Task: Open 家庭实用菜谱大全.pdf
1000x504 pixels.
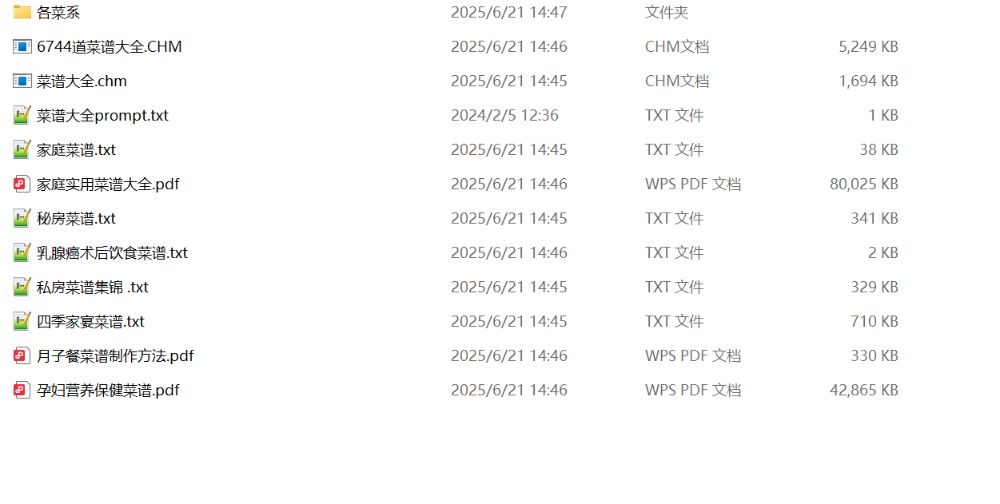Action: point(108,184)
